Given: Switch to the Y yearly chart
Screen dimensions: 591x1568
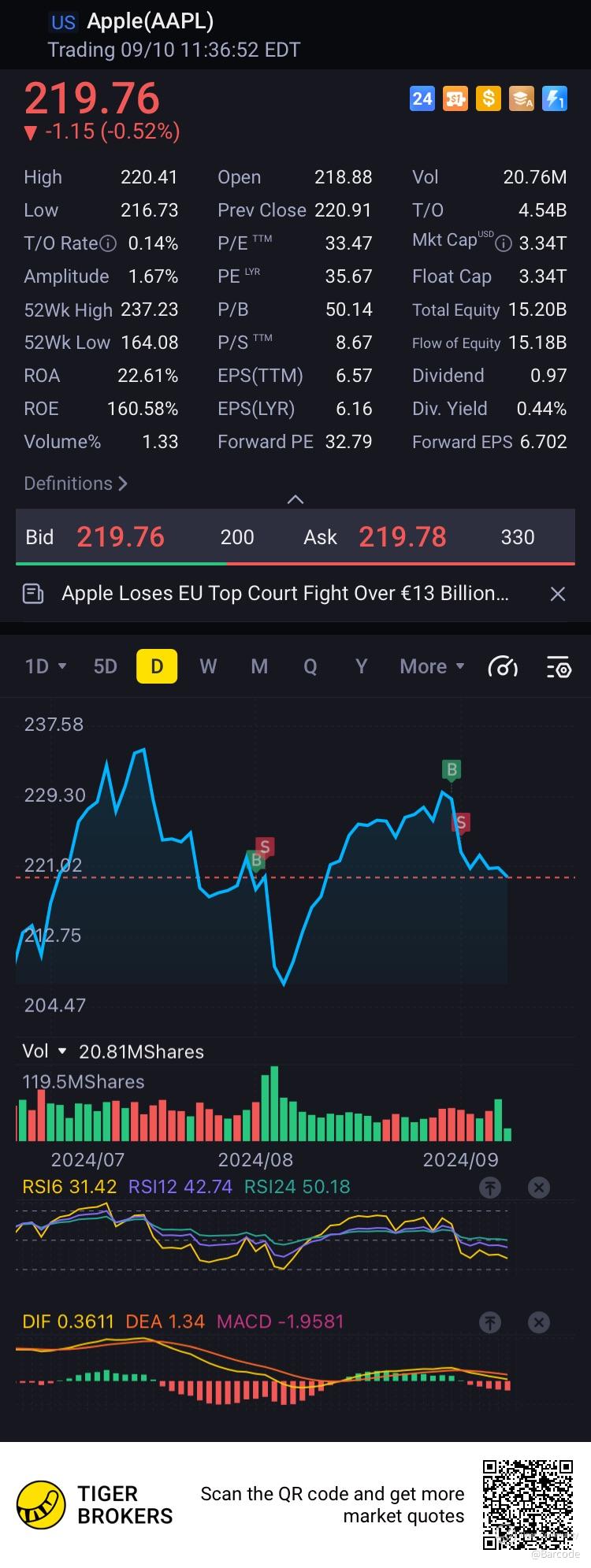Looking at the screenshot, I should pos(362,666).
